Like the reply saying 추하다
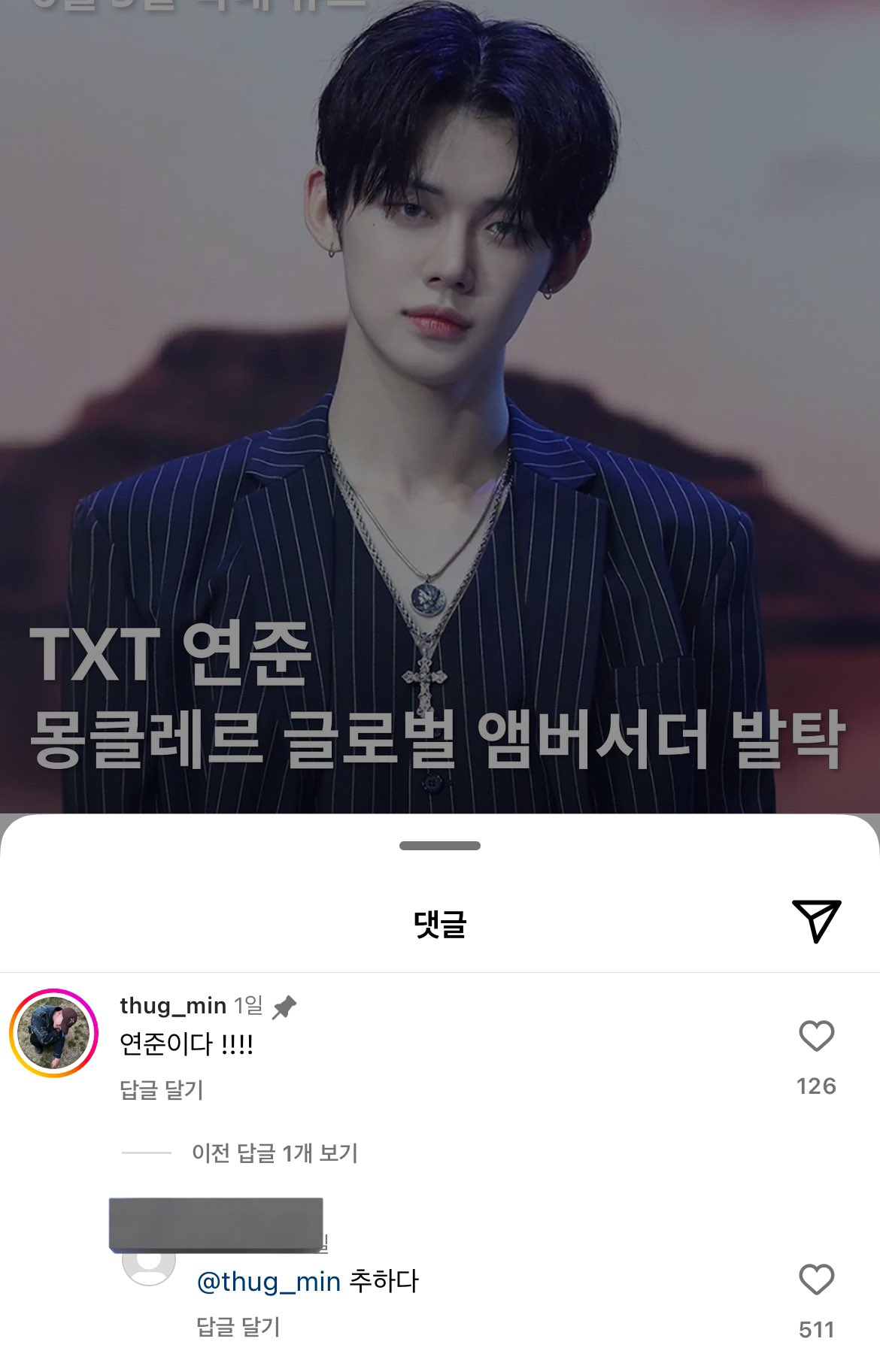This screenshot has height=1372, width=880. click(816, 1280)
